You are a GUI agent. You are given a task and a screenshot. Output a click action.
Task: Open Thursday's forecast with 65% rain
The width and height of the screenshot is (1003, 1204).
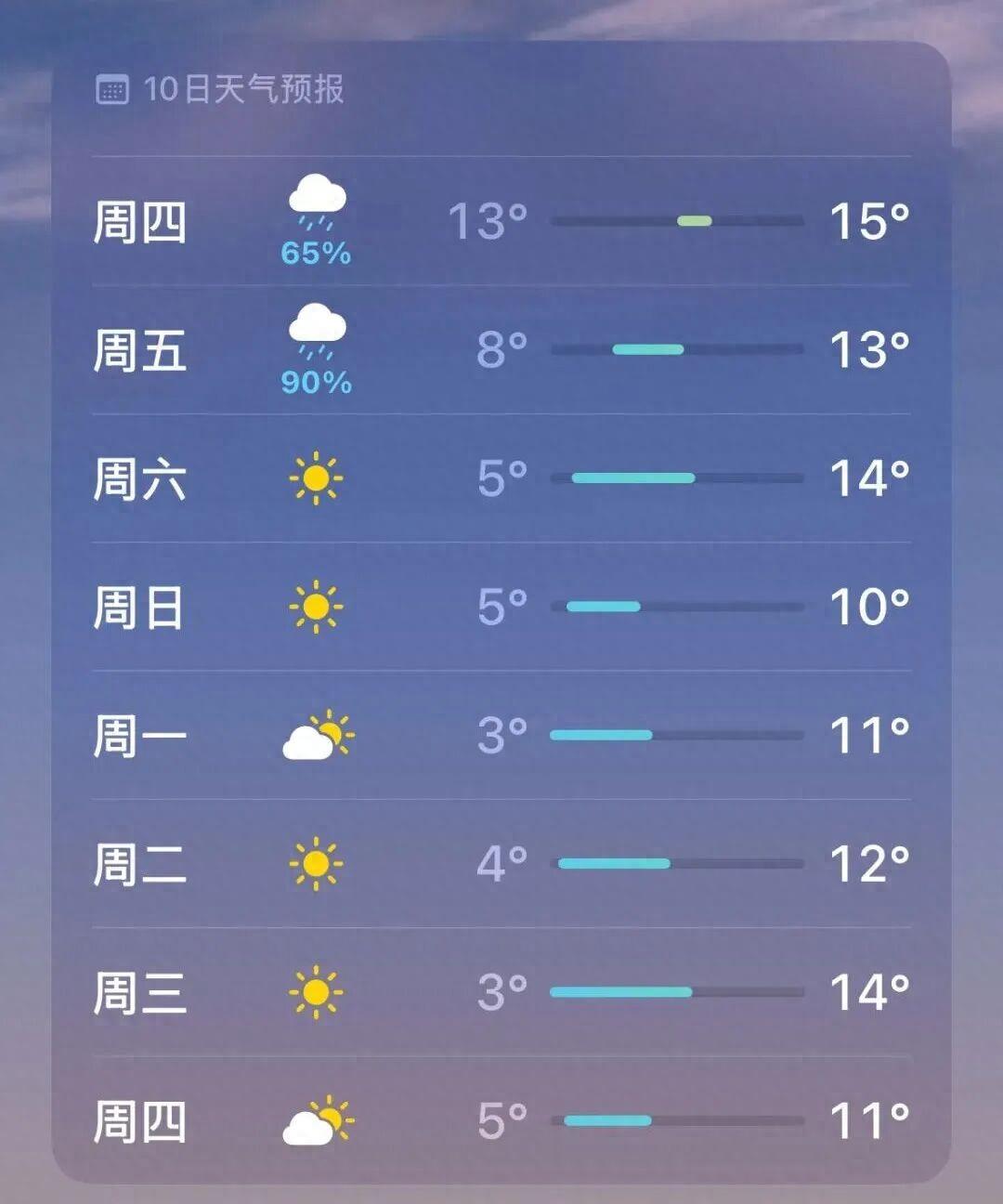pyautogui.click(x=501, y=221)
